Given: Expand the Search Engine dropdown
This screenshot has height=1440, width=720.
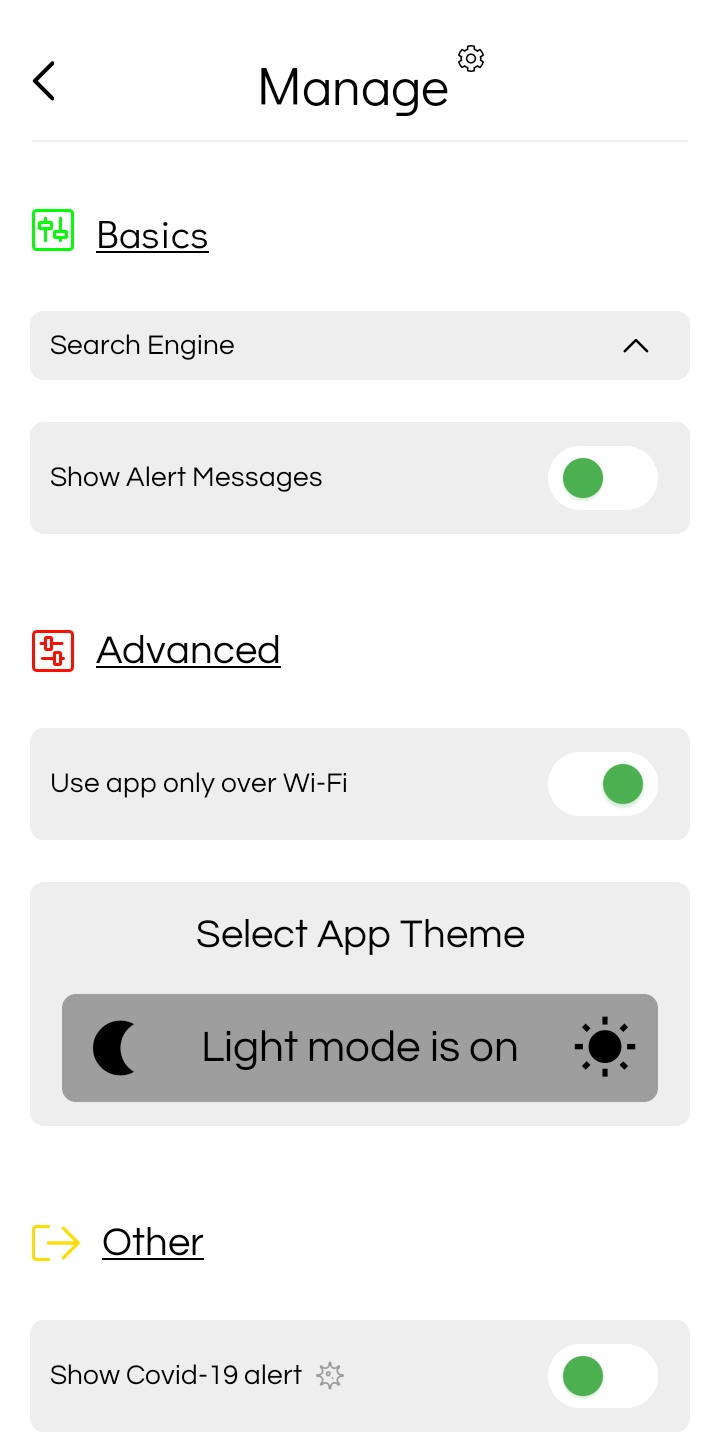Looking at the screenshot, I should (635, 346).
